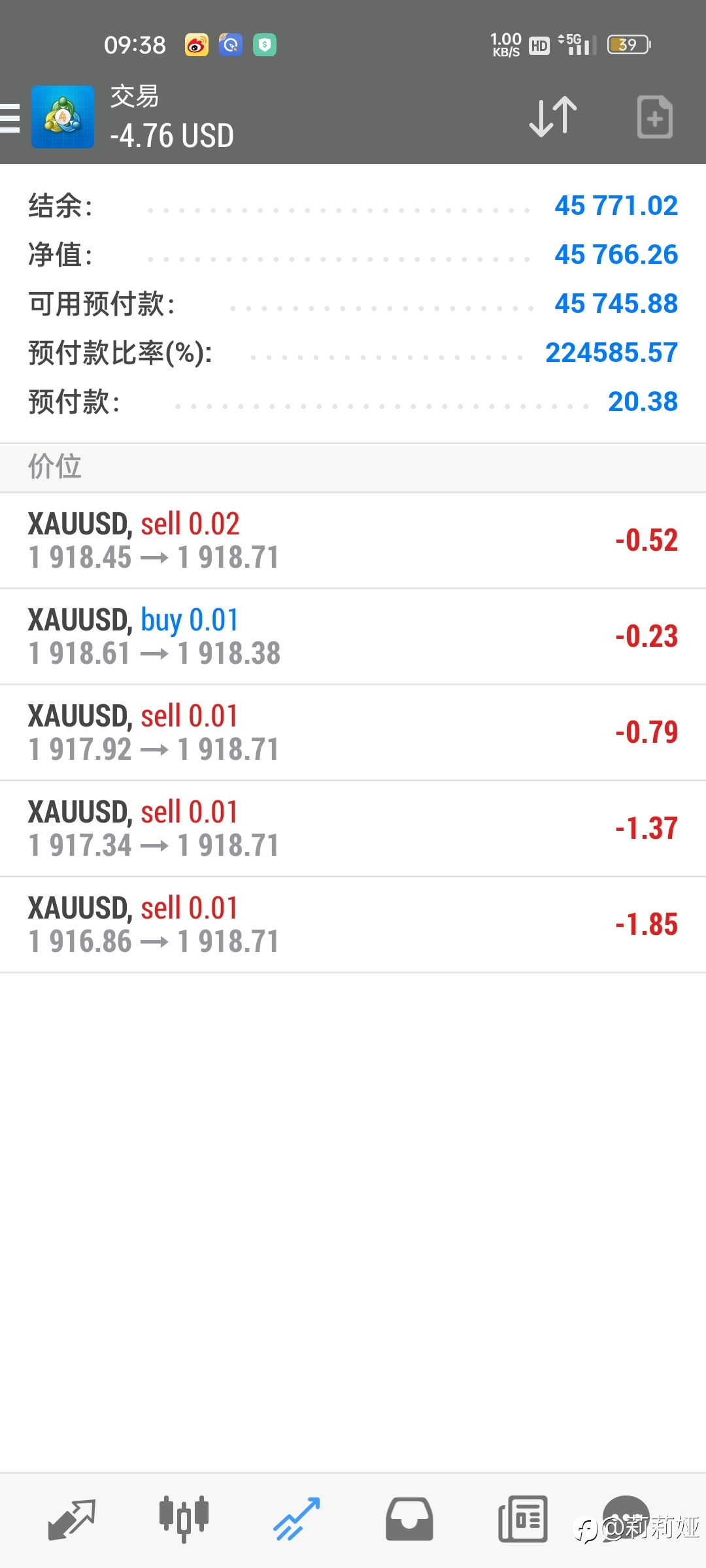
Task: Select the trade trend-line tab
Action: (297, 1520)
